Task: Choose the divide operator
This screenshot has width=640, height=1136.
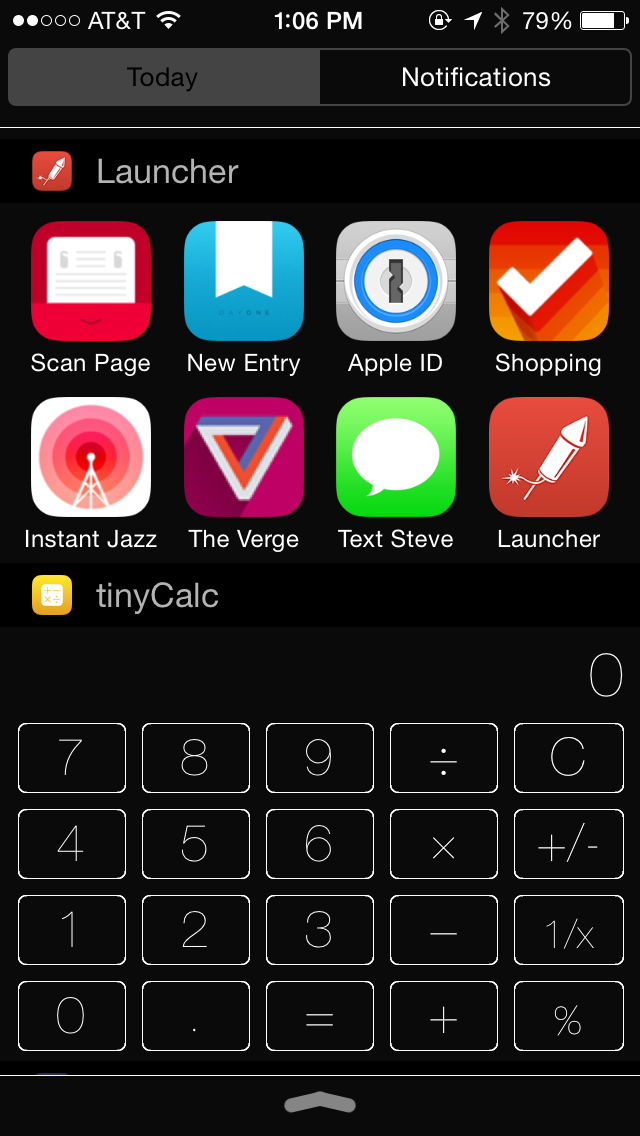Action: [444, 758]
